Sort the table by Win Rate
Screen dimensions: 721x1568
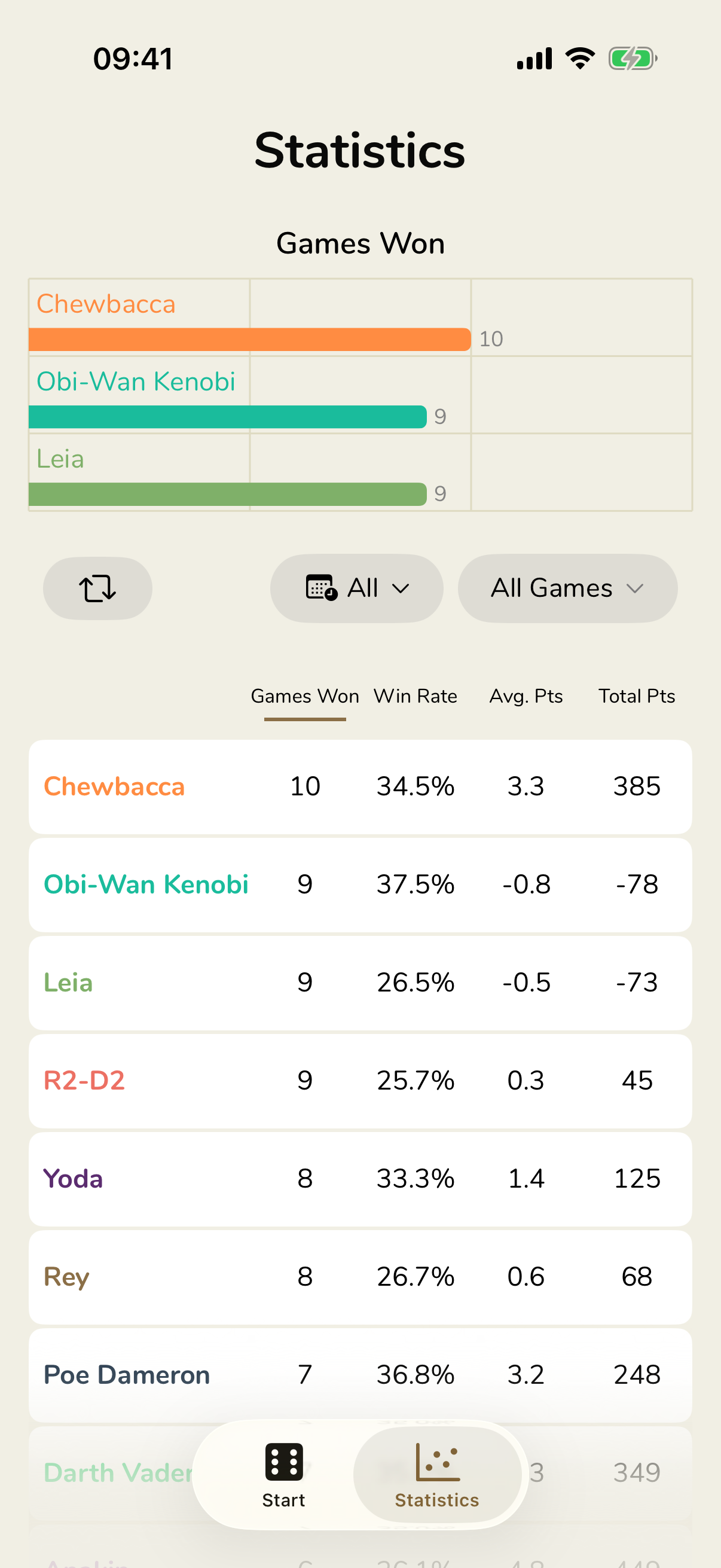[x=416, y=695]
